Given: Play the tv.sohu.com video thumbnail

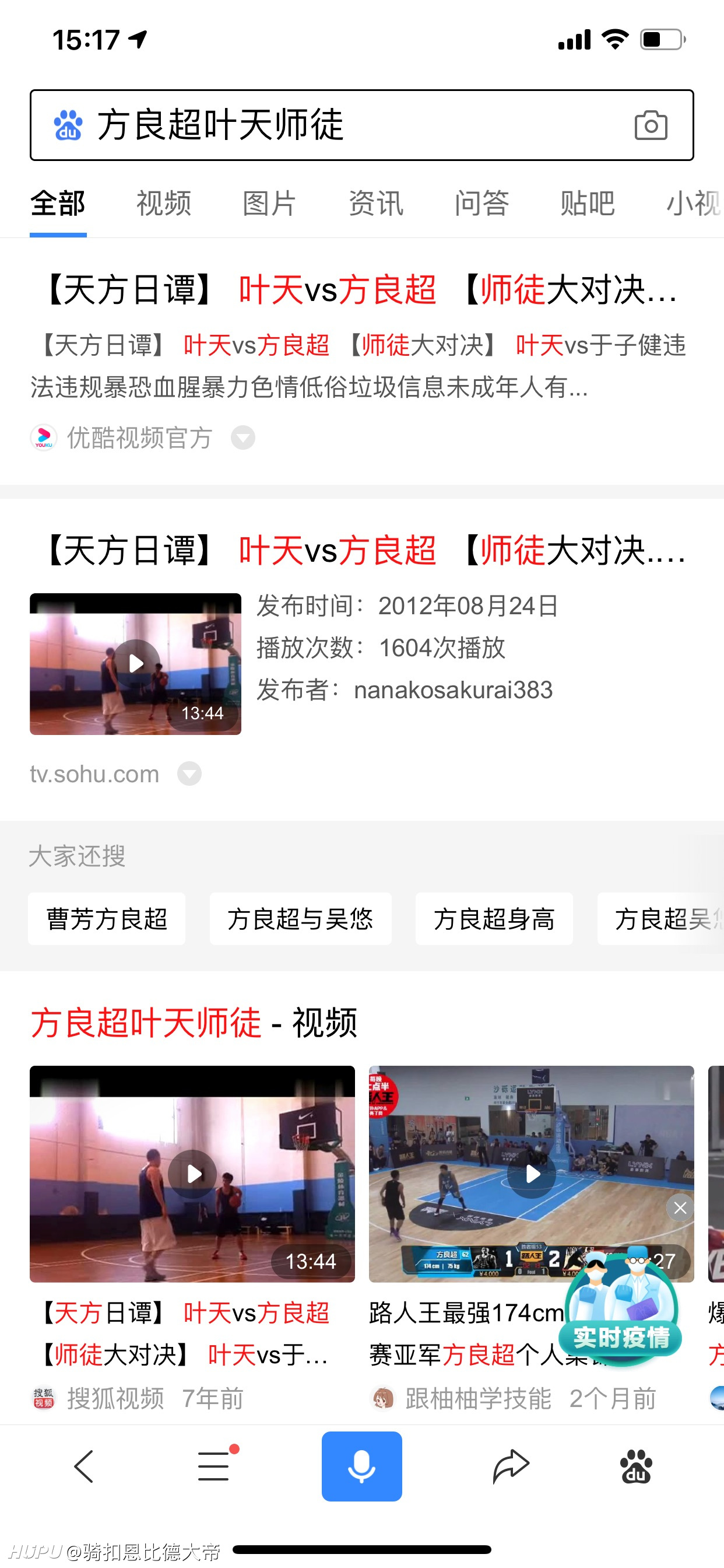Looking at the screenshot, I should coord(136,664).
